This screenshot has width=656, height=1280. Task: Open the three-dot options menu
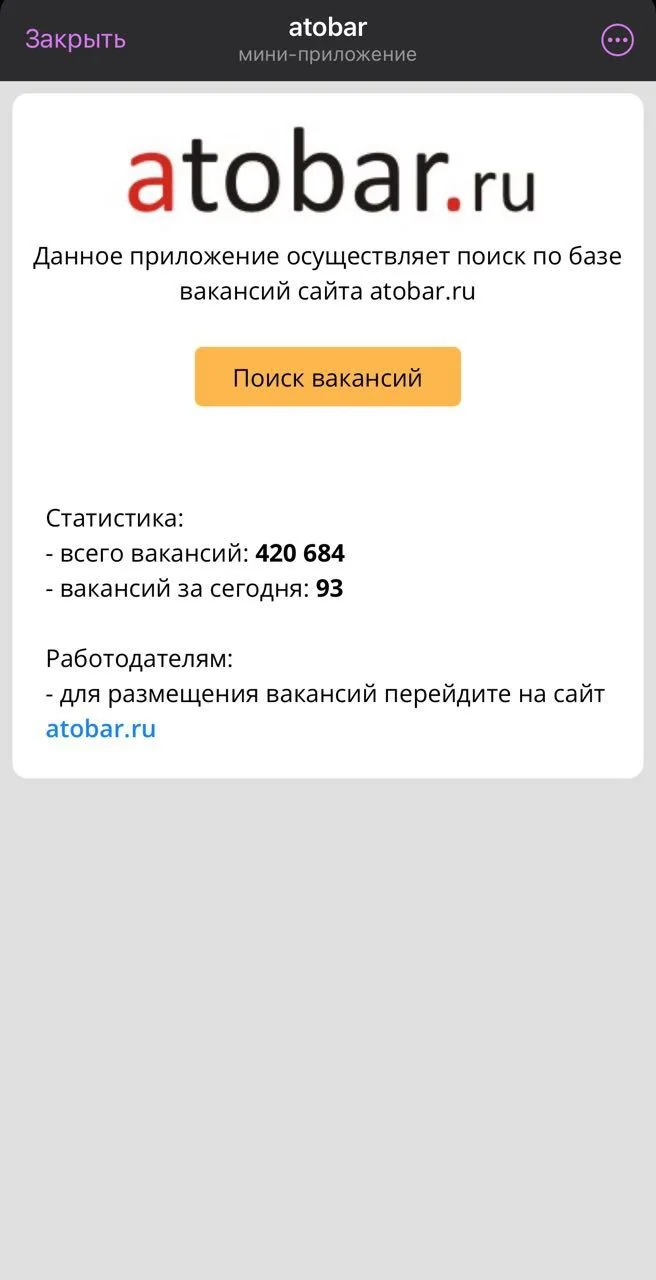[617, 40]
